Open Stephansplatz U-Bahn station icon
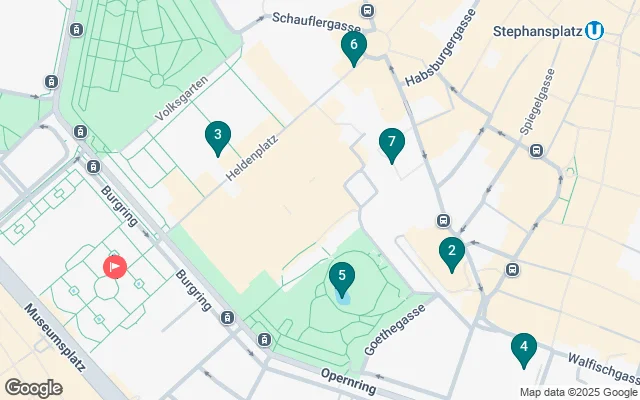Screen dimensions: 640x400 [596, 30]
